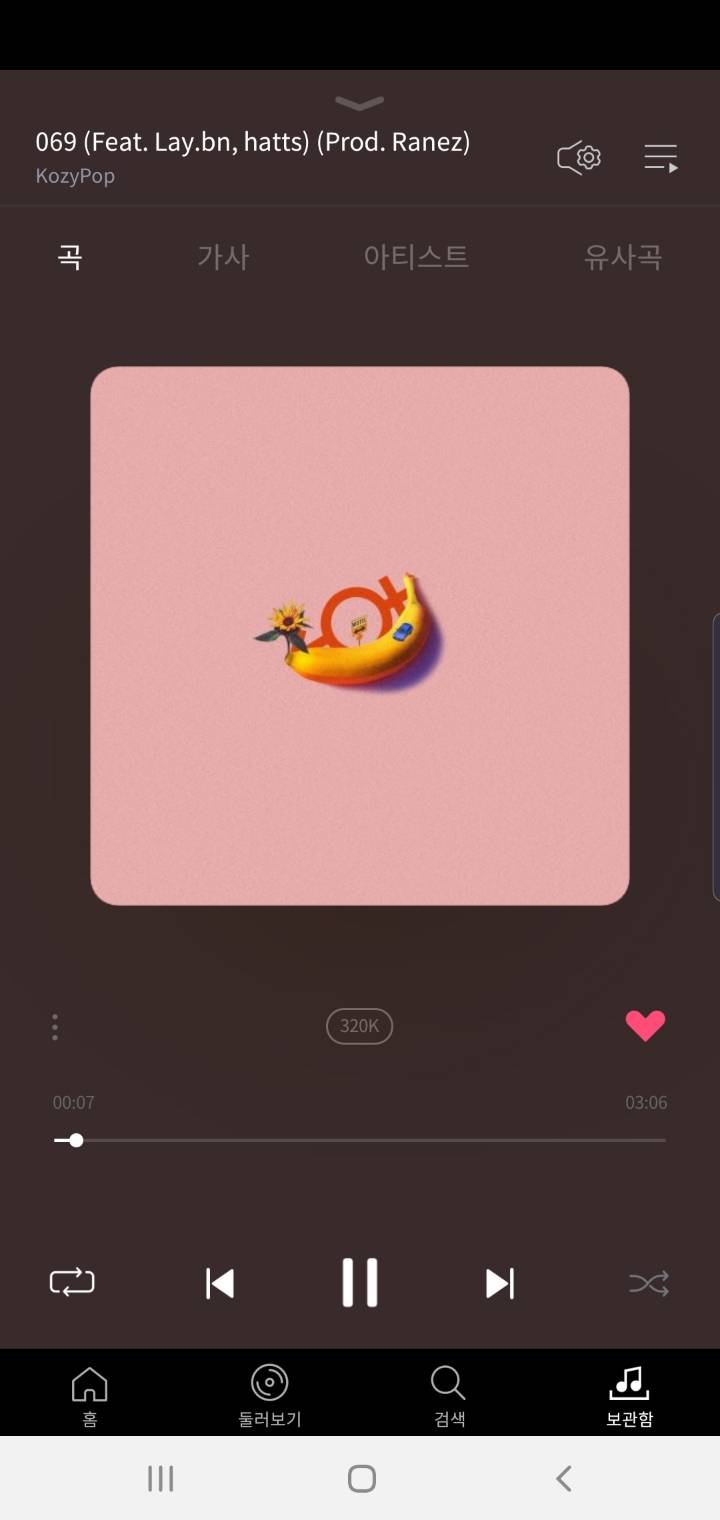The width and height of the screenshot is (720, 1520).
Task: Collapse the player with the down chevron
Action: (x=359, y=103)
